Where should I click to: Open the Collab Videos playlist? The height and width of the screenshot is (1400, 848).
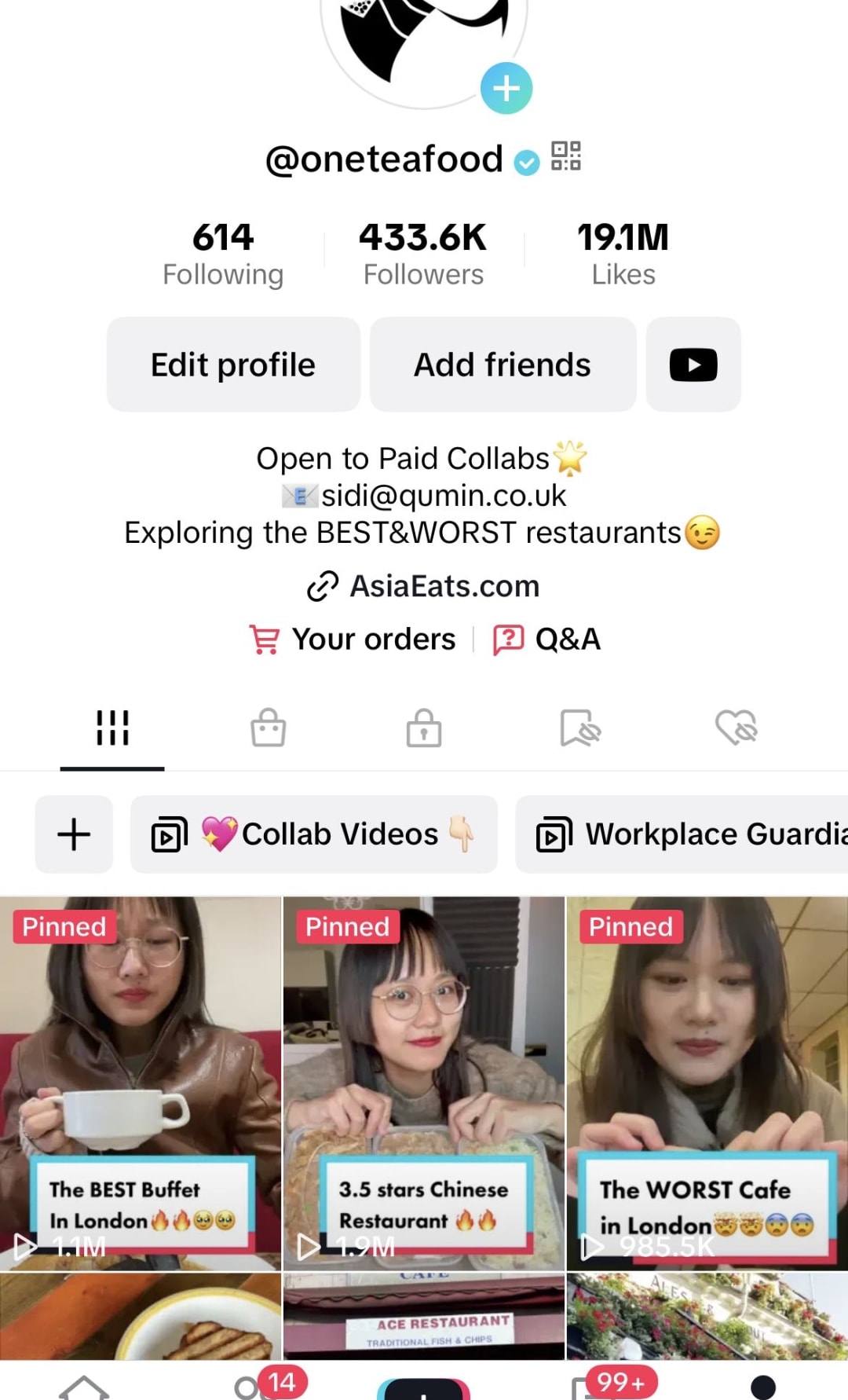[314, 834]
